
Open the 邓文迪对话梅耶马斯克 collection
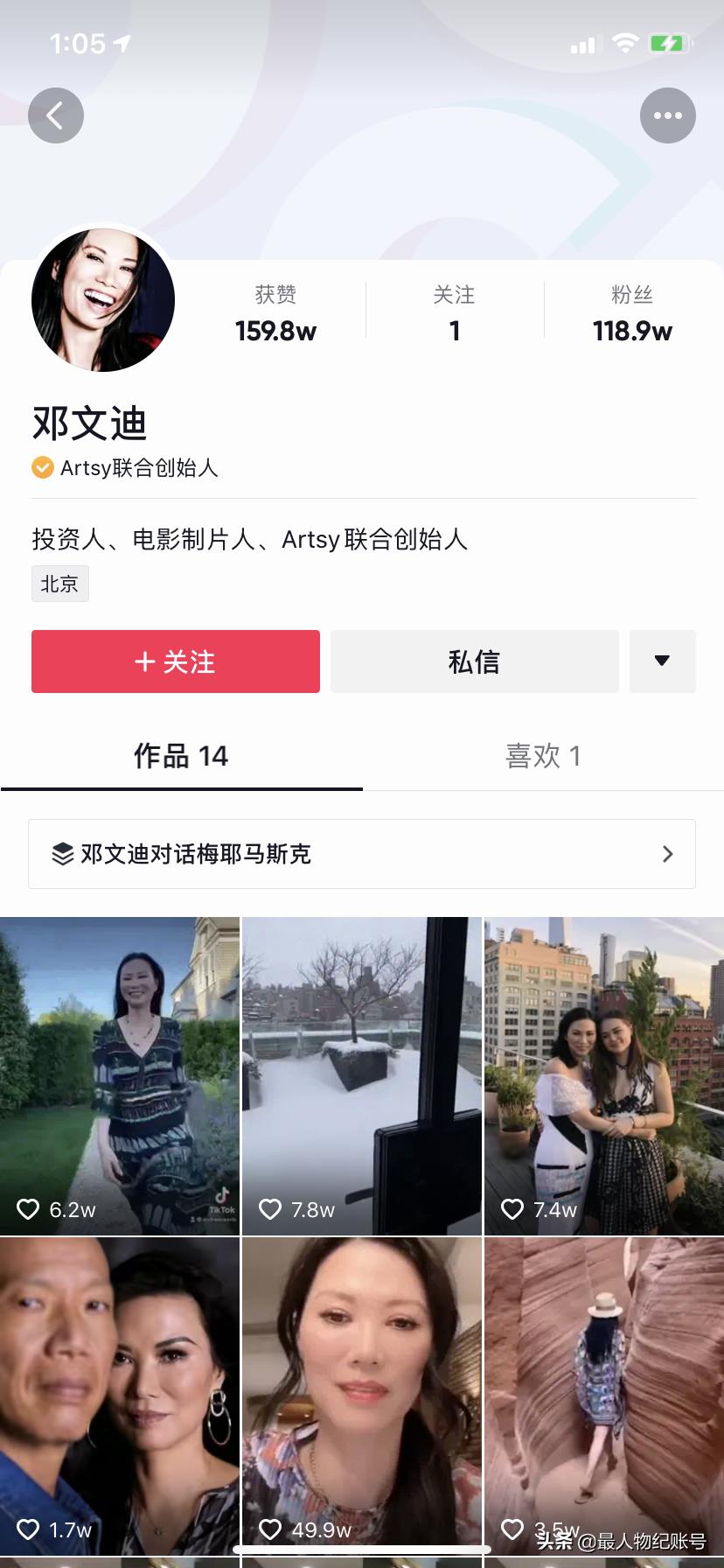[362, 854]
